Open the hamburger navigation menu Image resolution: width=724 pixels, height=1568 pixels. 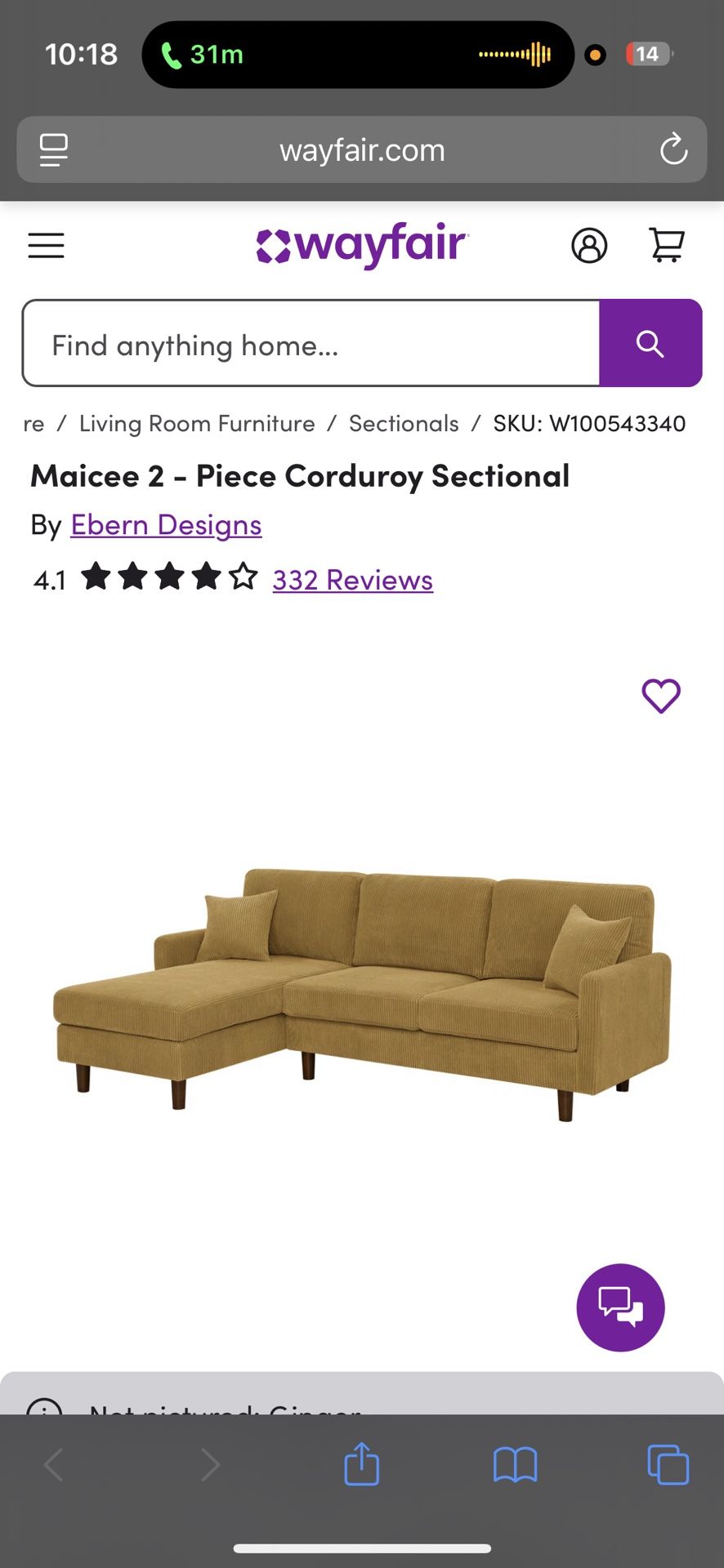(46, 245)
